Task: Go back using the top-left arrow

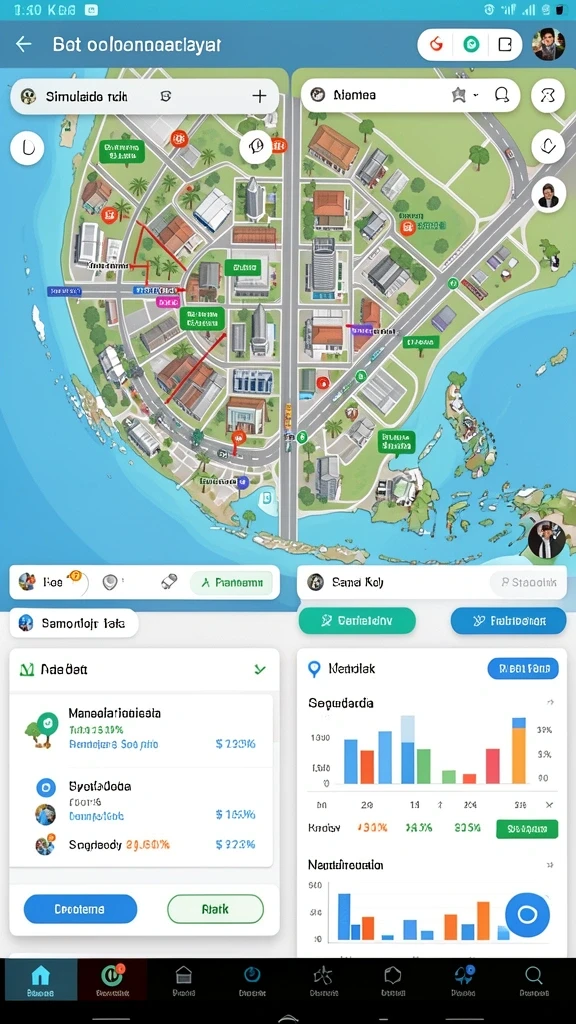Action: 24,44
